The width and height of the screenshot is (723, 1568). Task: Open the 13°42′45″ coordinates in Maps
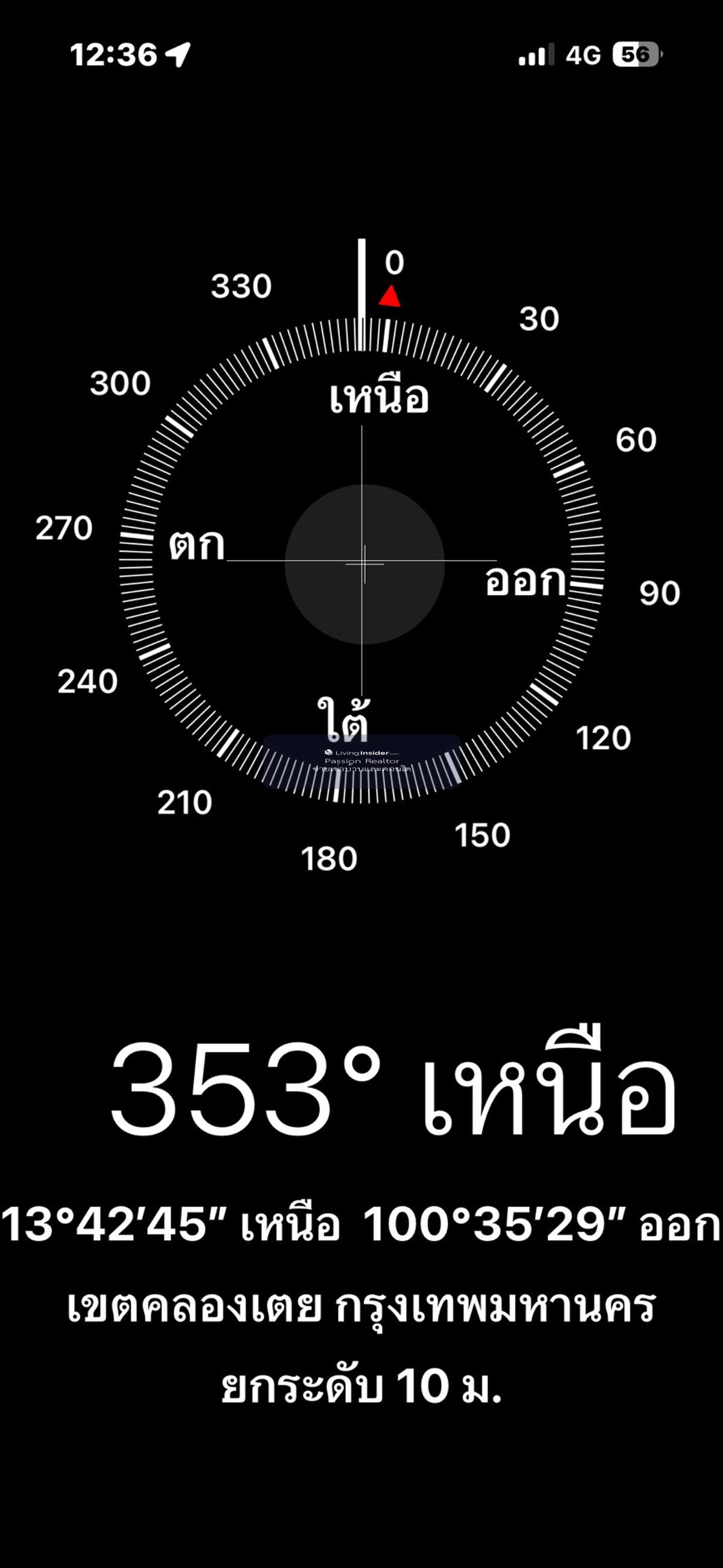tap(361, 1225)
